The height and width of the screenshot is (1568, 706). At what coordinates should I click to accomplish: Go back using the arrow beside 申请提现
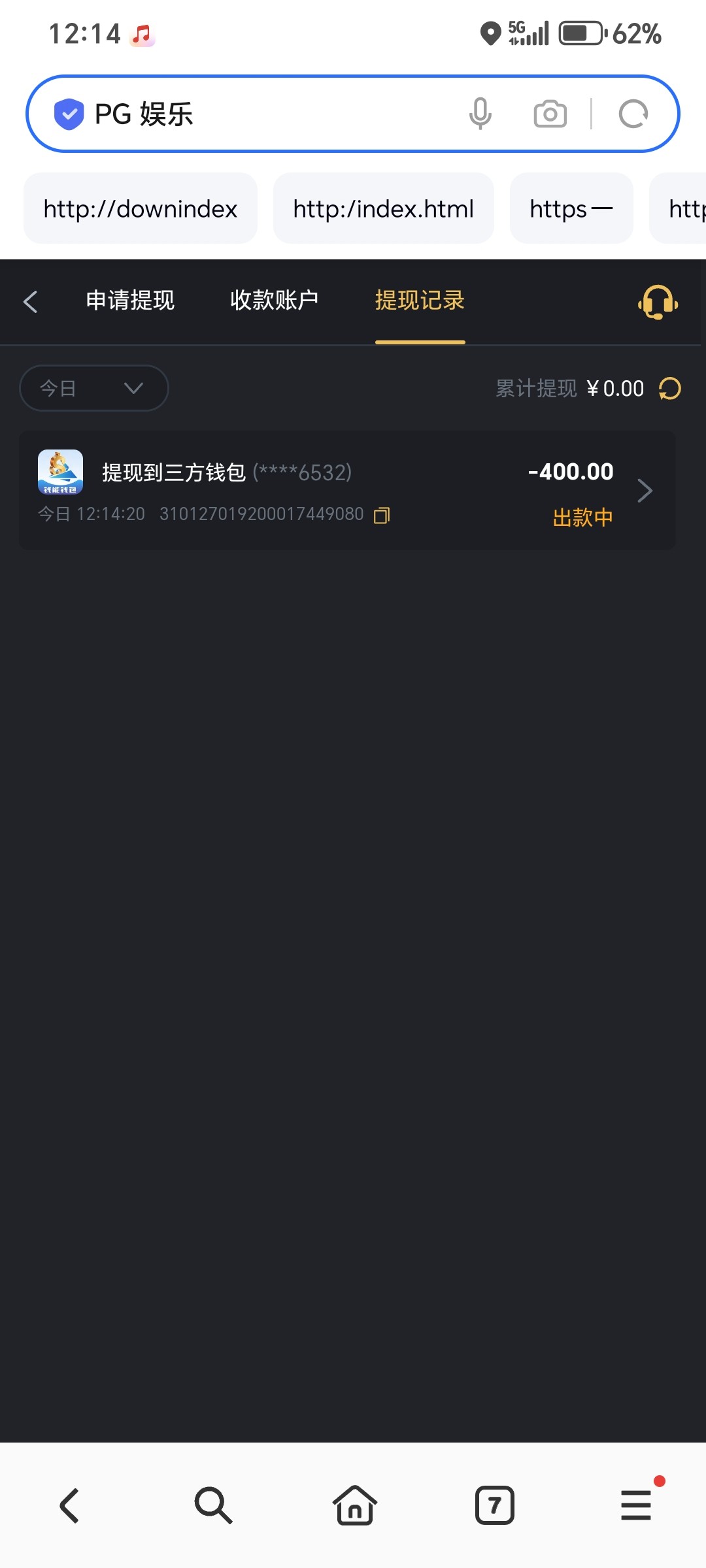click(31, 301)
